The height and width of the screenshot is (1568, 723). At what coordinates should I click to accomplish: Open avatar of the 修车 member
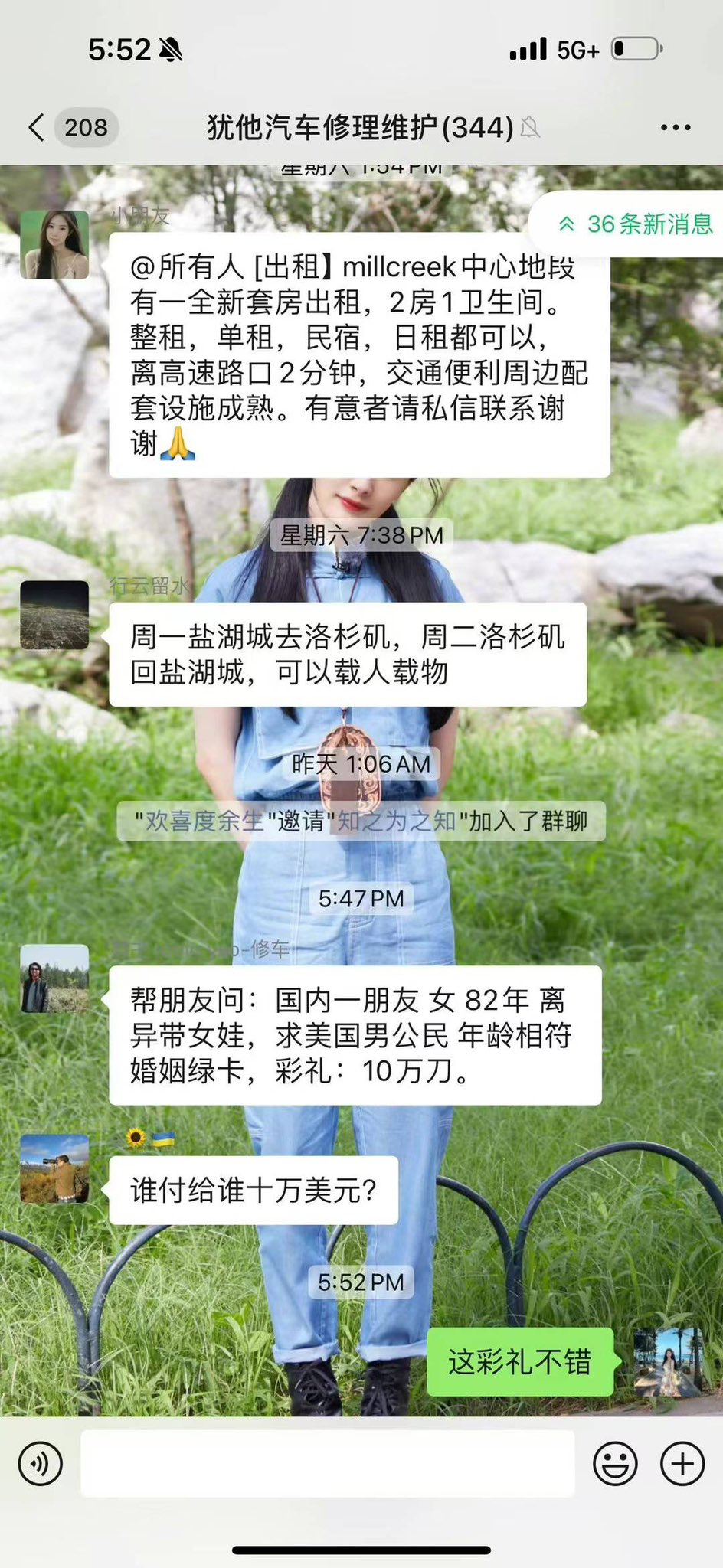[x=54, y=978]
